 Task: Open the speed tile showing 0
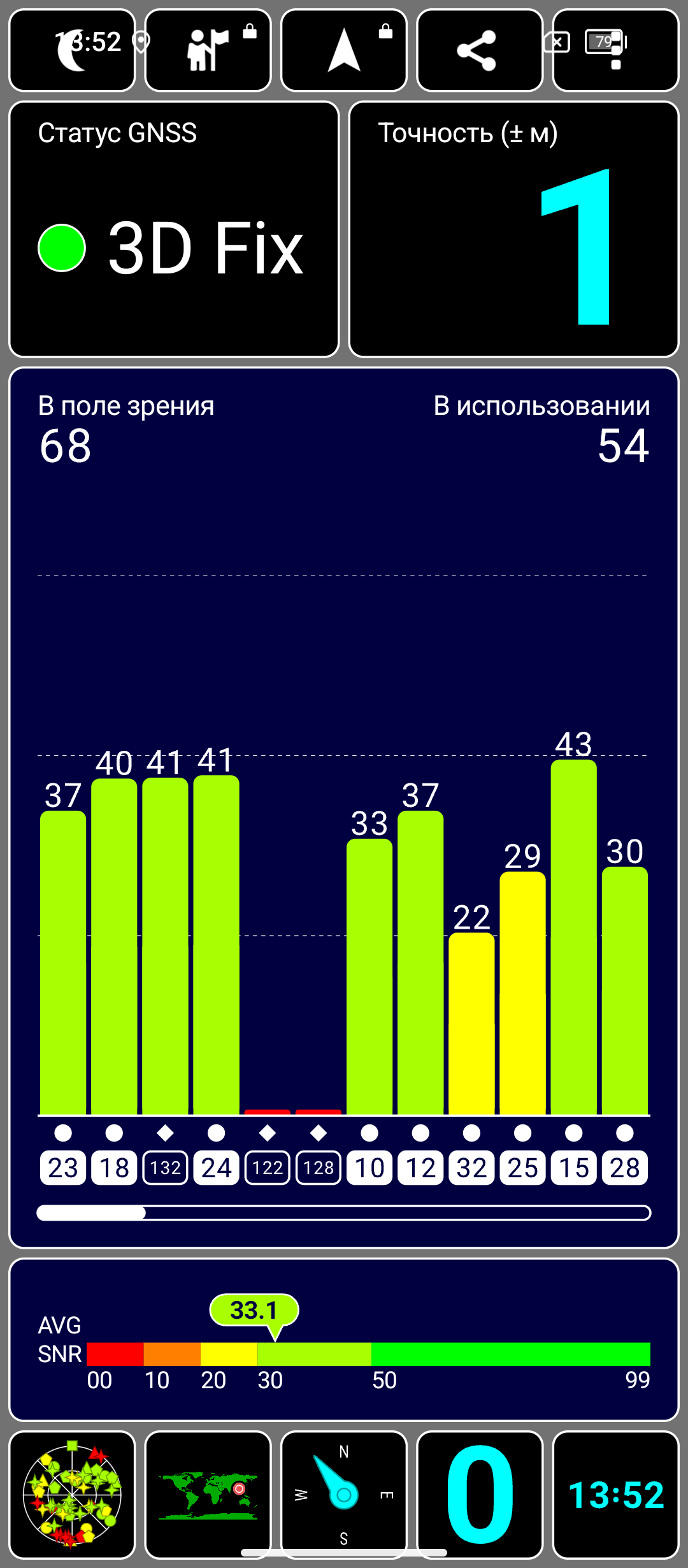point(479,1495)
